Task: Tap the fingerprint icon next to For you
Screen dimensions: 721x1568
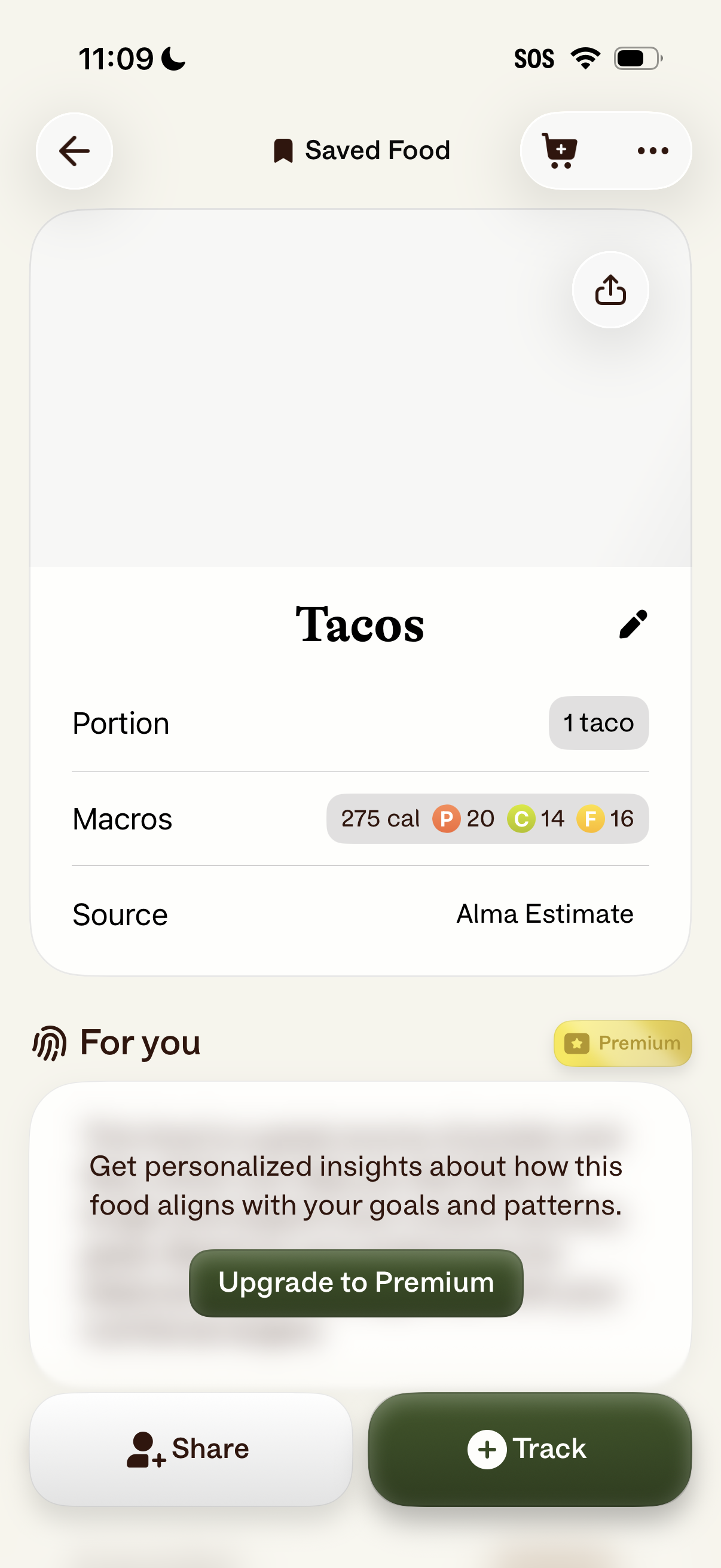Action: [x=51, y=1042]
